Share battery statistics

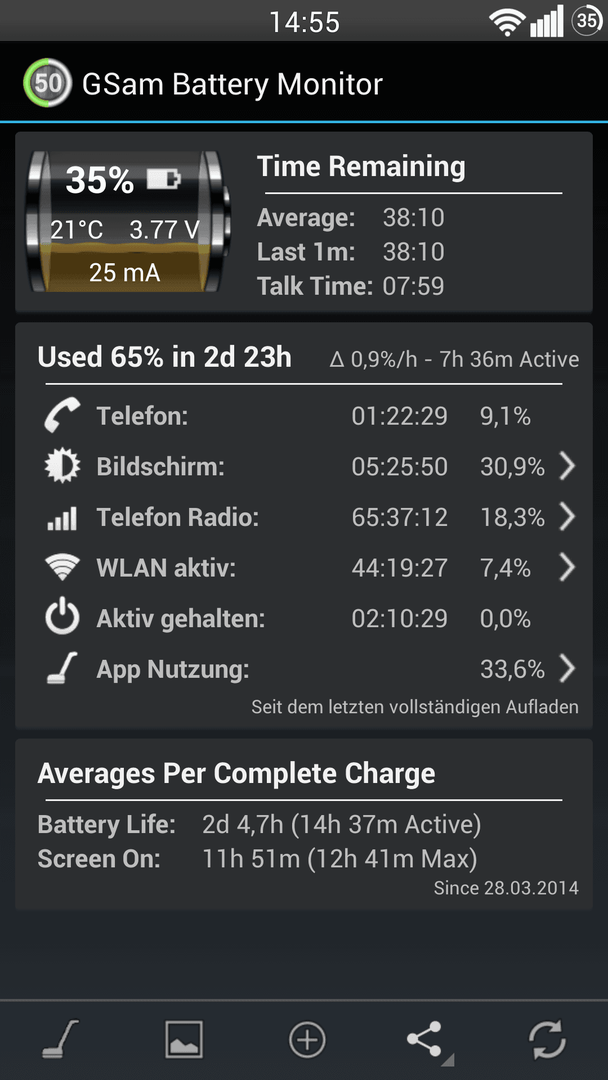pyautogui.click(x=427, y=1040)
